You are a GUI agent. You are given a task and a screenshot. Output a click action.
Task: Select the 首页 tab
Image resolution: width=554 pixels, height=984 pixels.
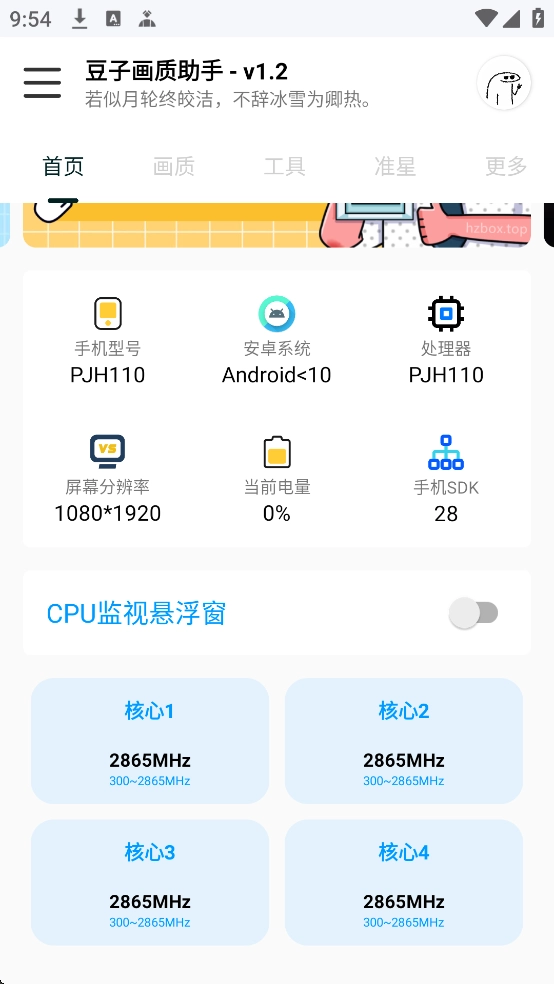(63, 166)
